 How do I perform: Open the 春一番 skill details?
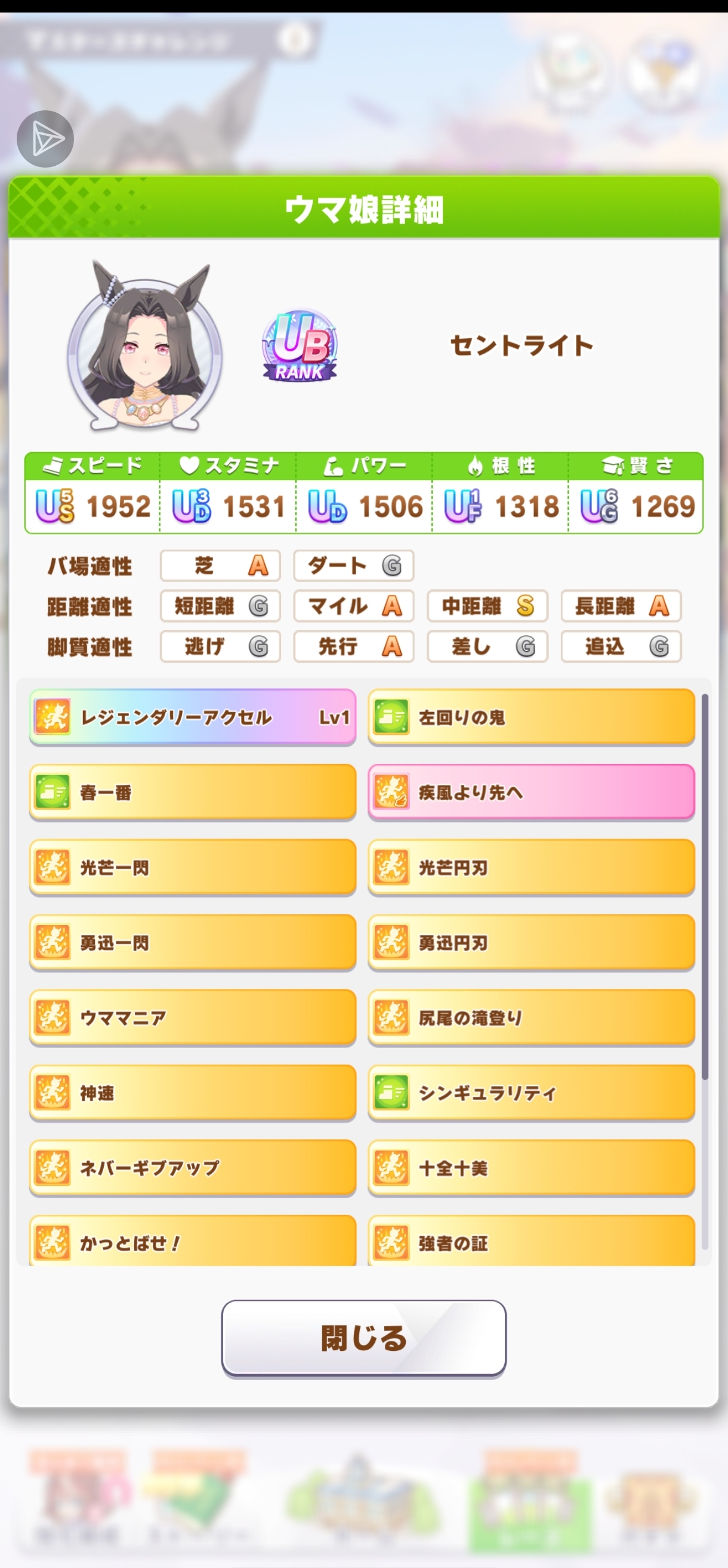tap(193, 792)
